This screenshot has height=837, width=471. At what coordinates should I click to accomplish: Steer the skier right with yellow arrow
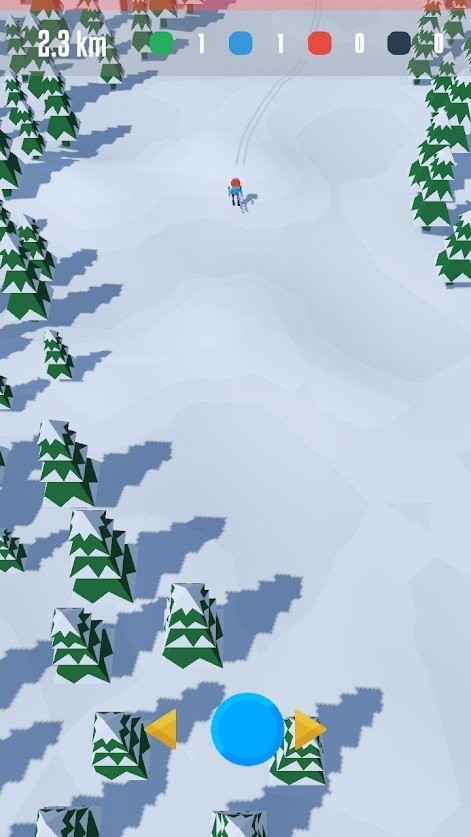coord(310,729)
